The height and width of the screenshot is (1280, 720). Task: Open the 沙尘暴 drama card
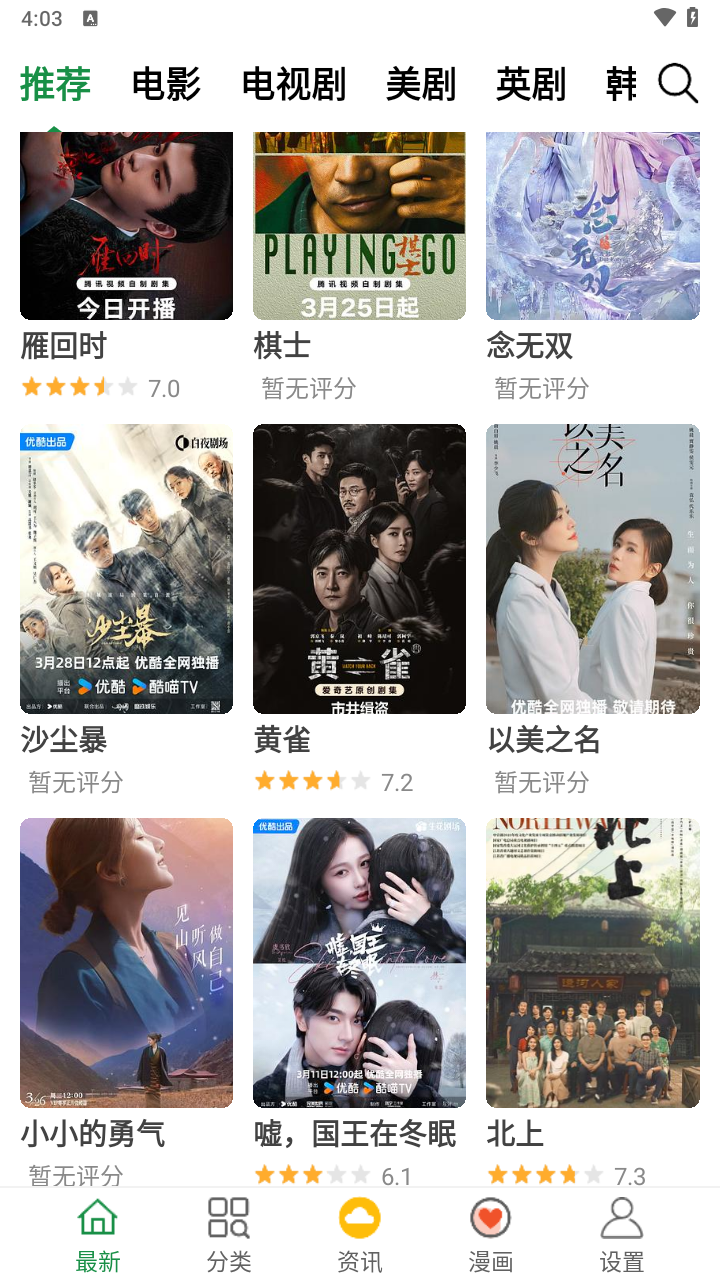[x=126, y=568]
